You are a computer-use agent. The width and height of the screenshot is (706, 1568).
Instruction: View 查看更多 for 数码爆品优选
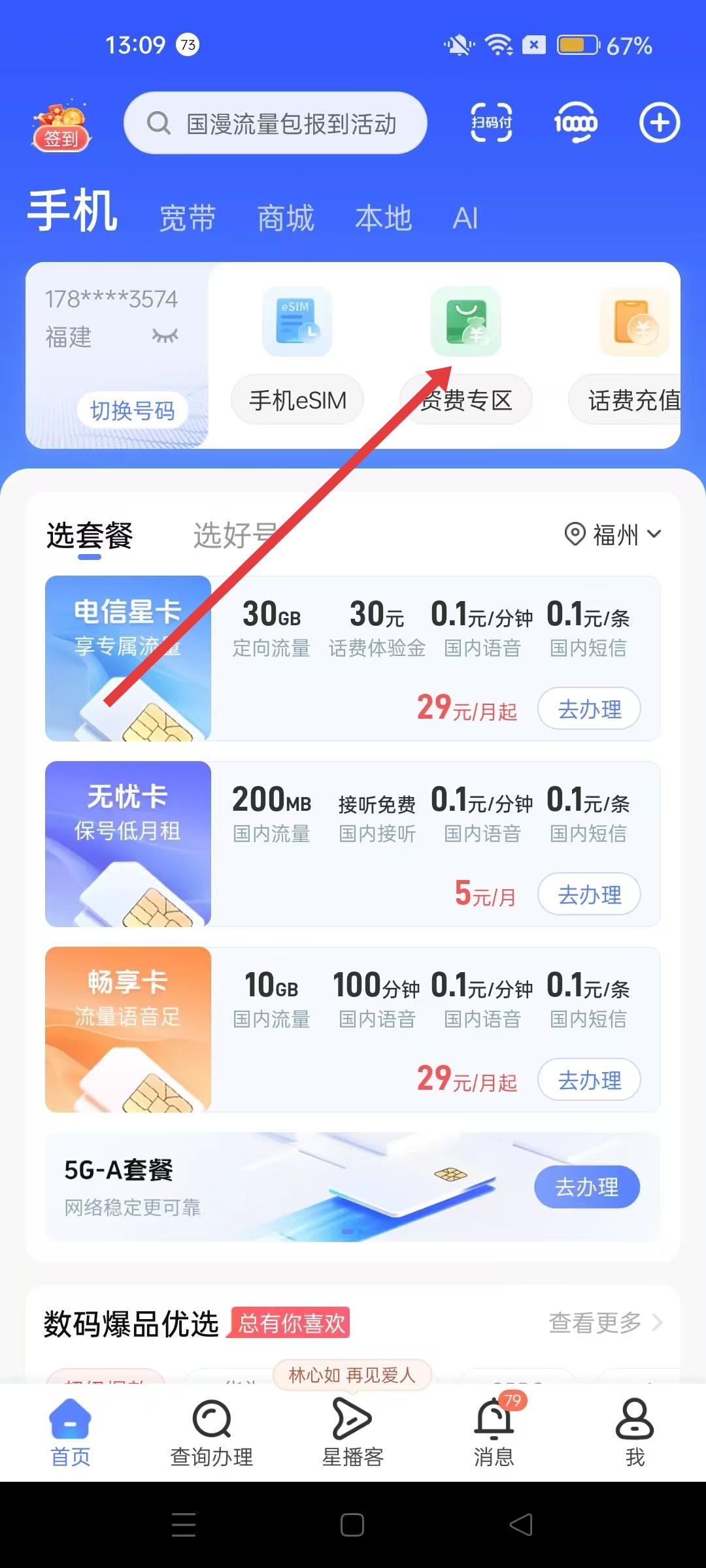click(605, 1323)
